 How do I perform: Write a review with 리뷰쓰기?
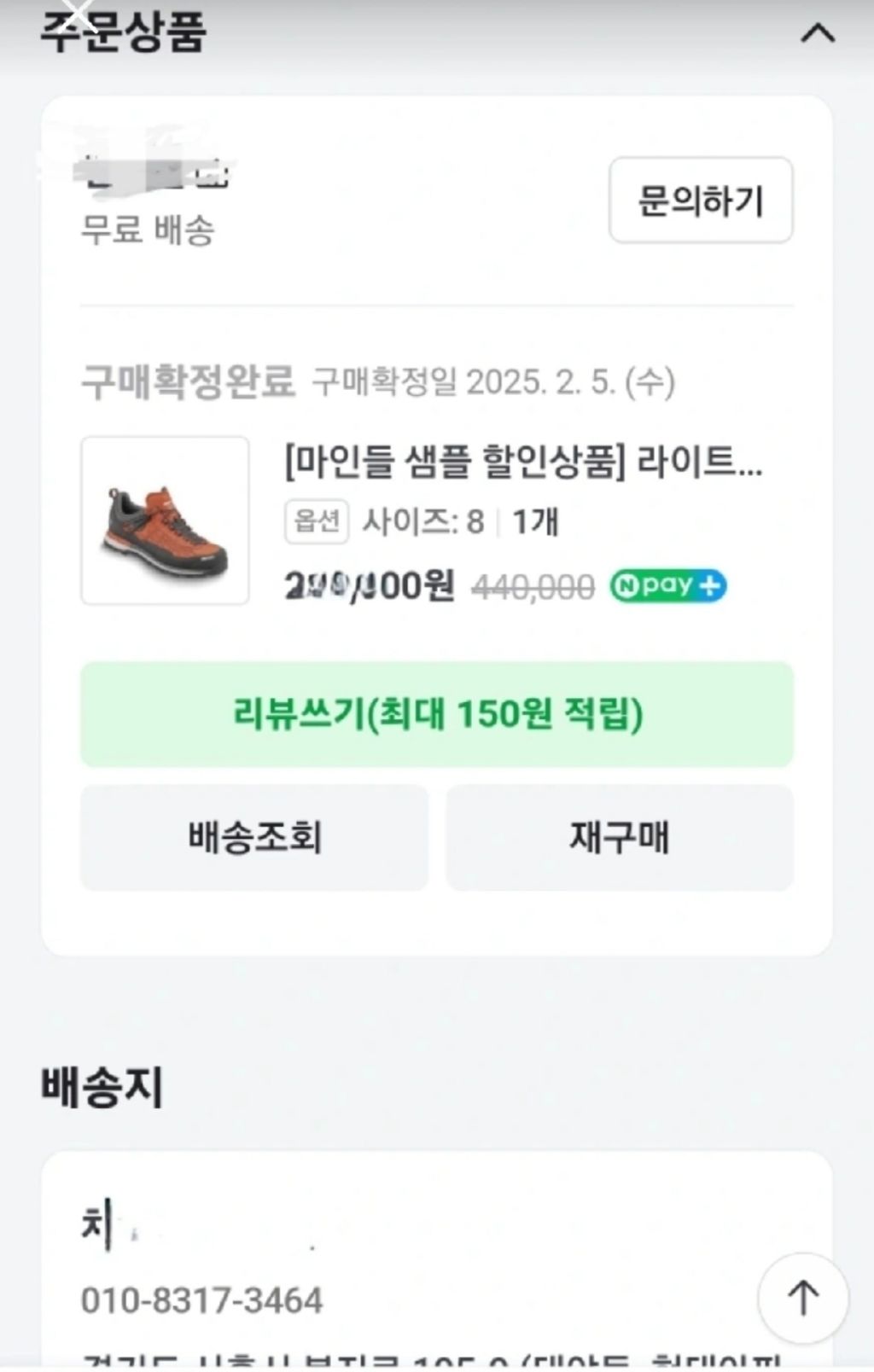pyautogui.click(x=437, y=714)
